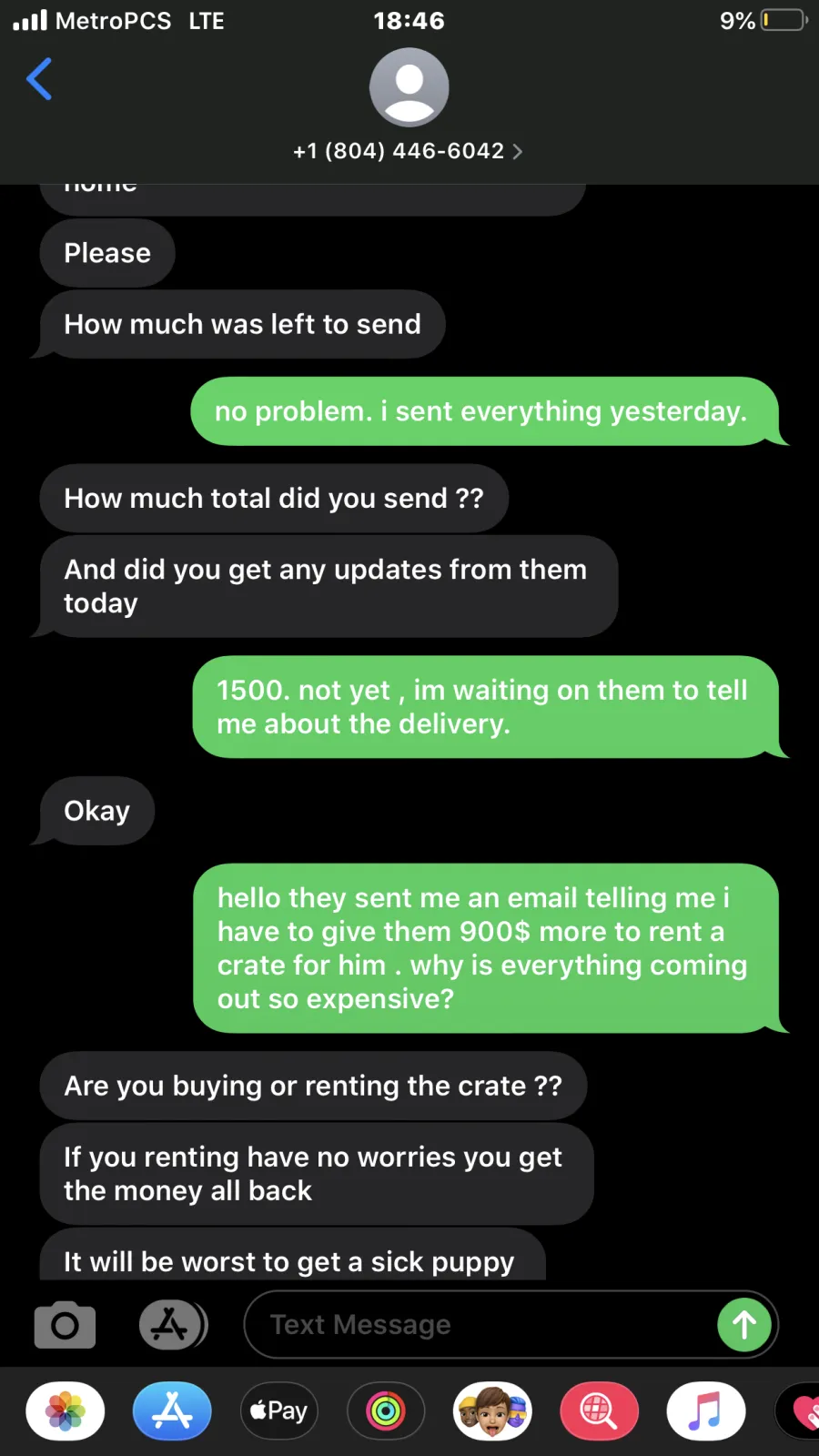
Task: Open the camera to attach a photo
Action: (x=65, y=1325)
